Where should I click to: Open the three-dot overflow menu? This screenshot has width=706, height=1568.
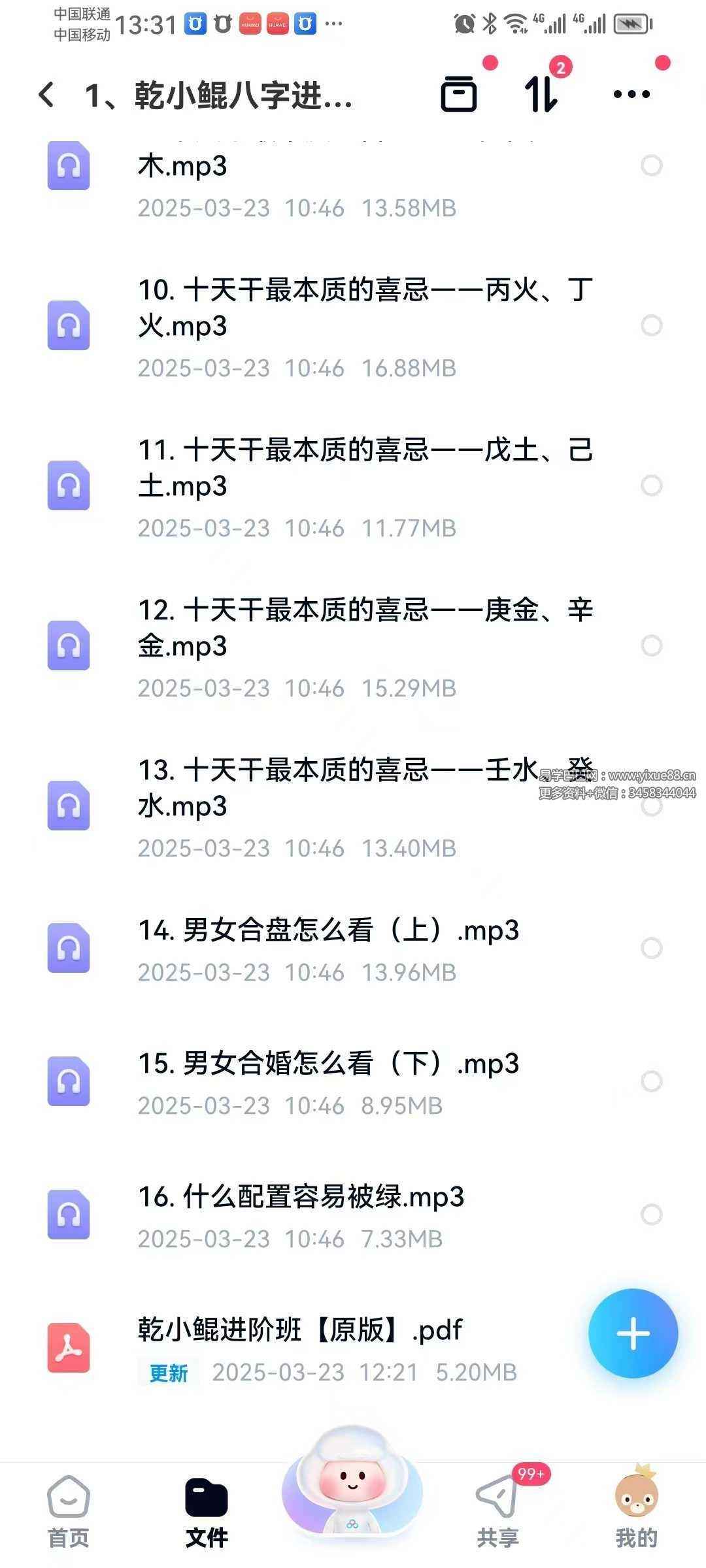click(x=631, y=95)
